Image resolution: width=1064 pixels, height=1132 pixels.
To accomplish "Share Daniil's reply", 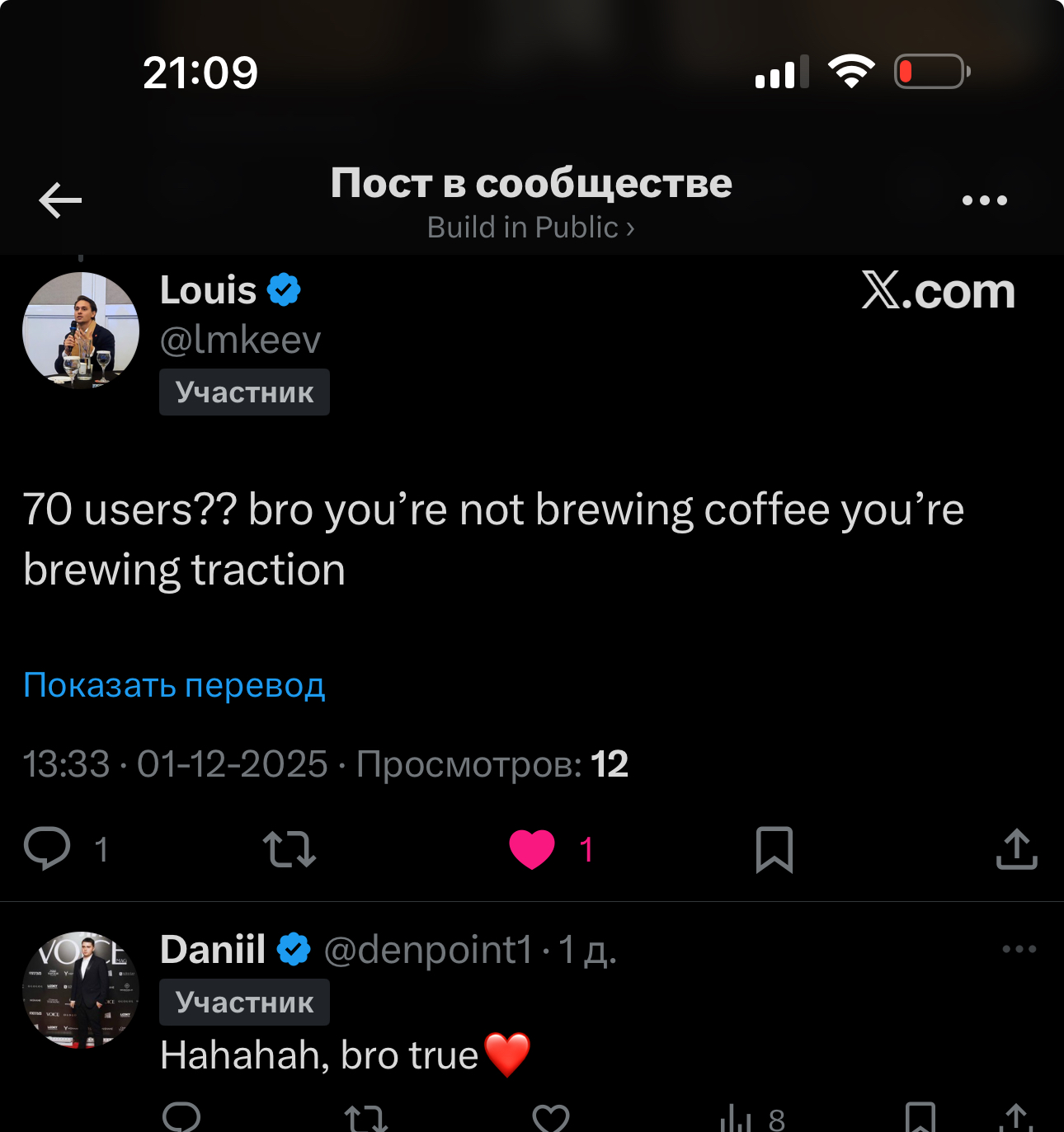I will click(1016, 1118).
